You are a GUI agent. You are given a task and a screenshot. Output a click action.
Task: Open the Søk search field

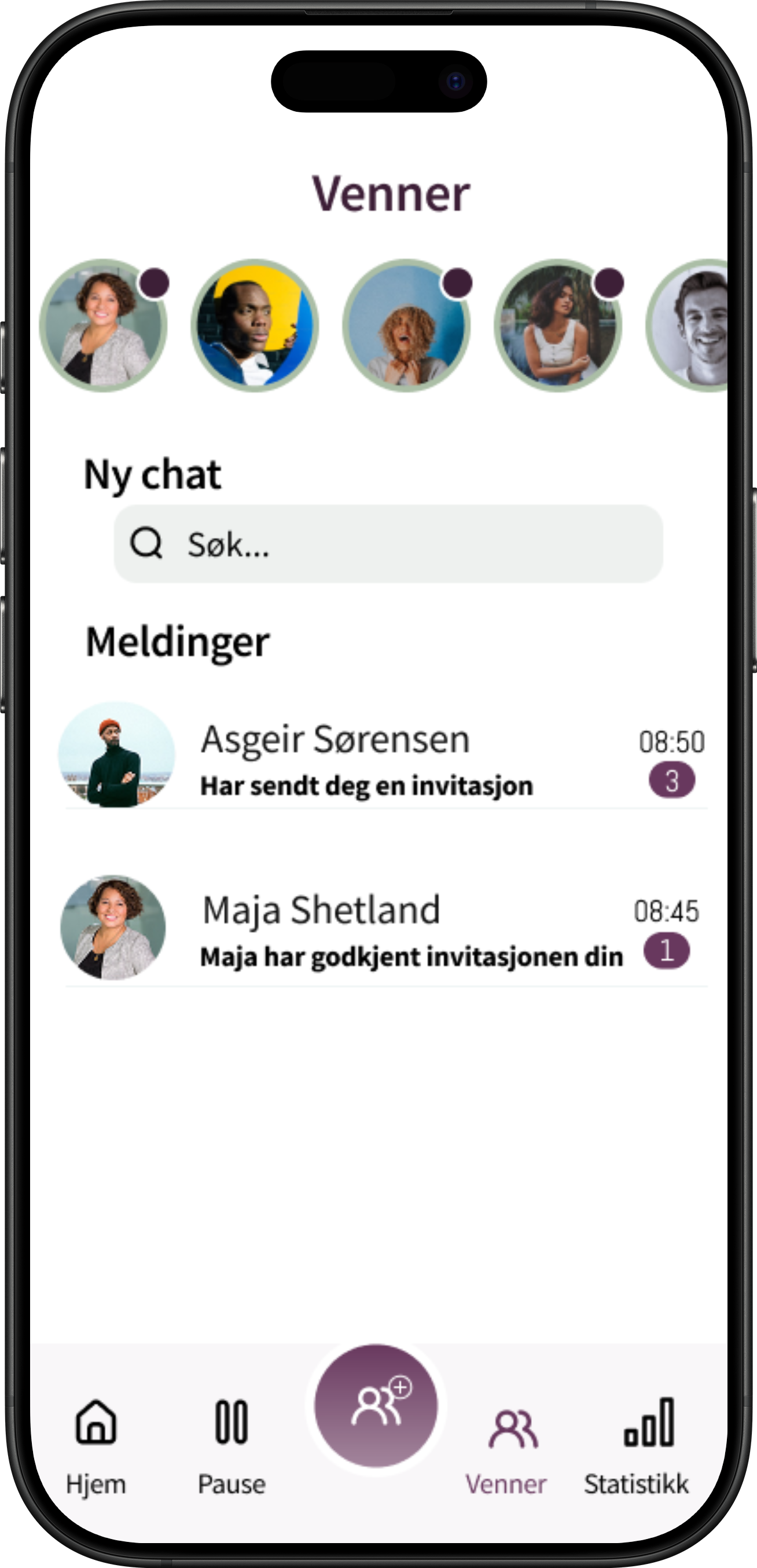[x=388, y=544]
